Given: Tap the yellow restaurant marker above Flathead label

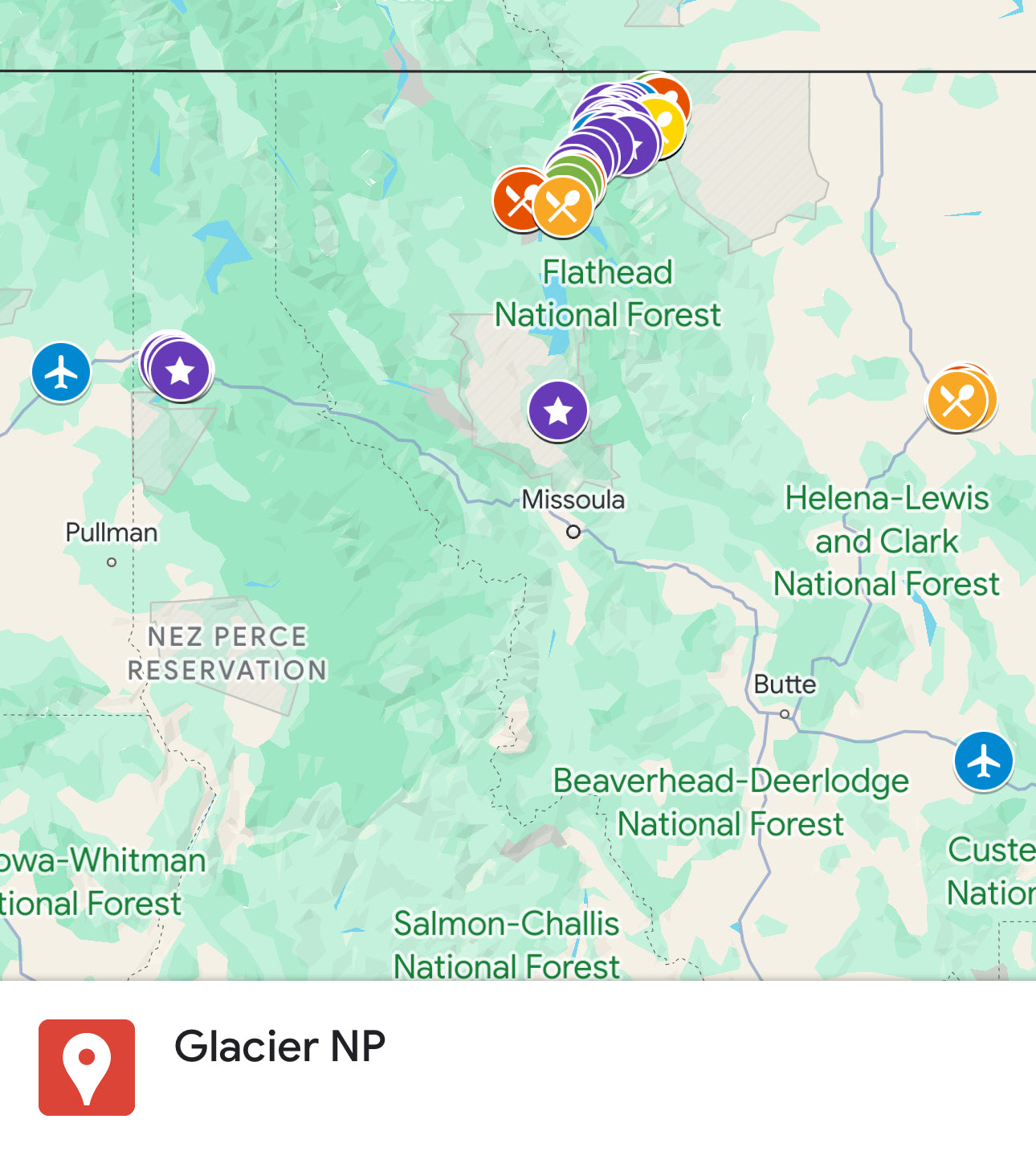Looking at the screenshot, I should [564, 208].
